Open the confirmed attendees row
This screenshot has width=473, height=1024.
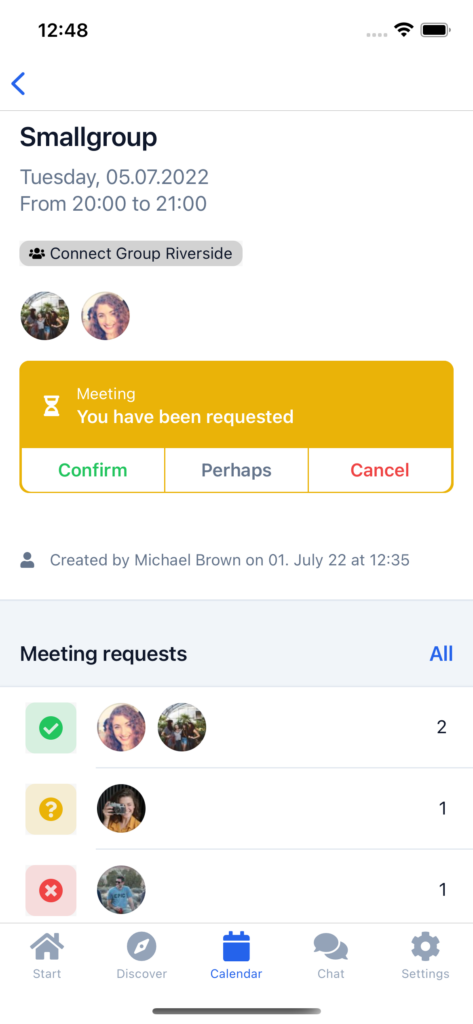[x=236, y=728]
